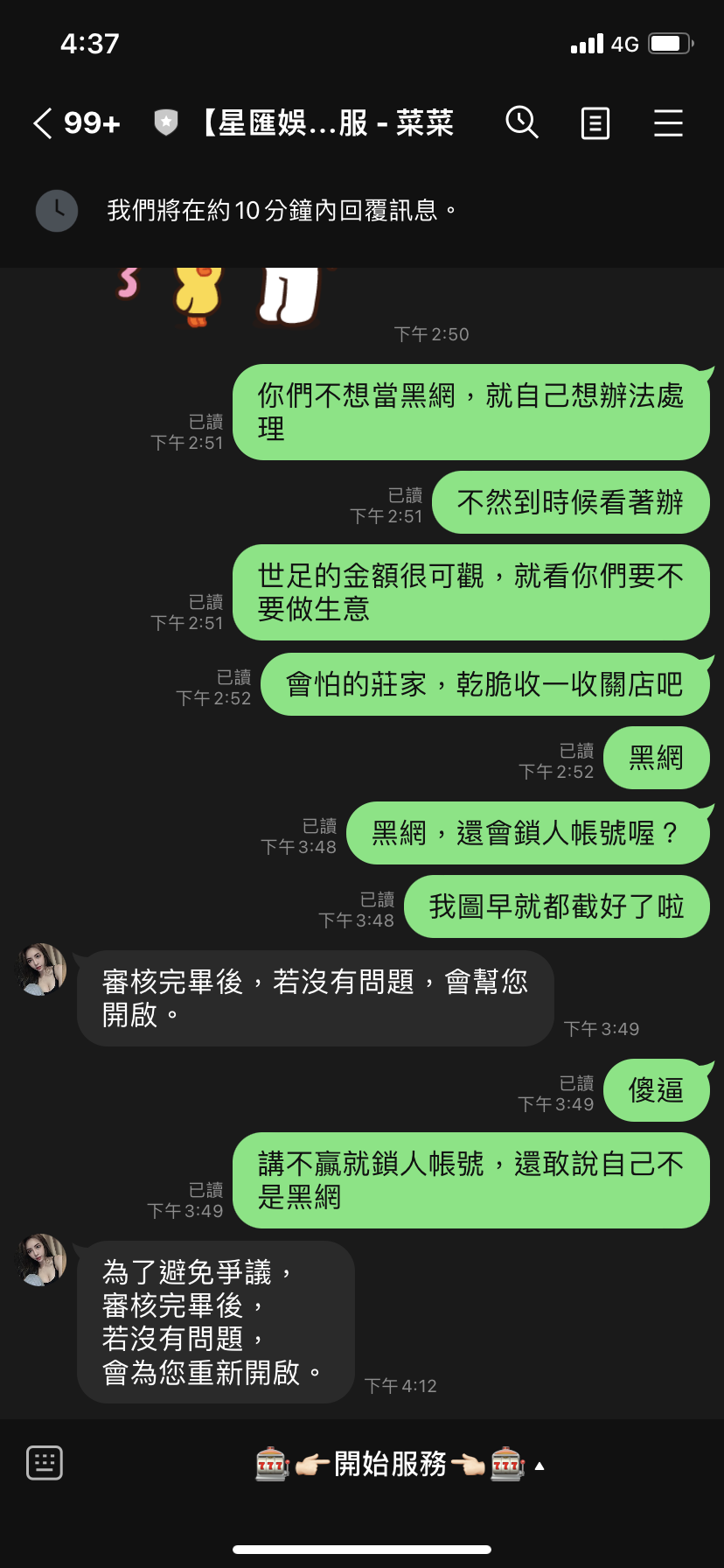Tap the back chevron showing 99+ unread
724x1568 pixels.
74,123
